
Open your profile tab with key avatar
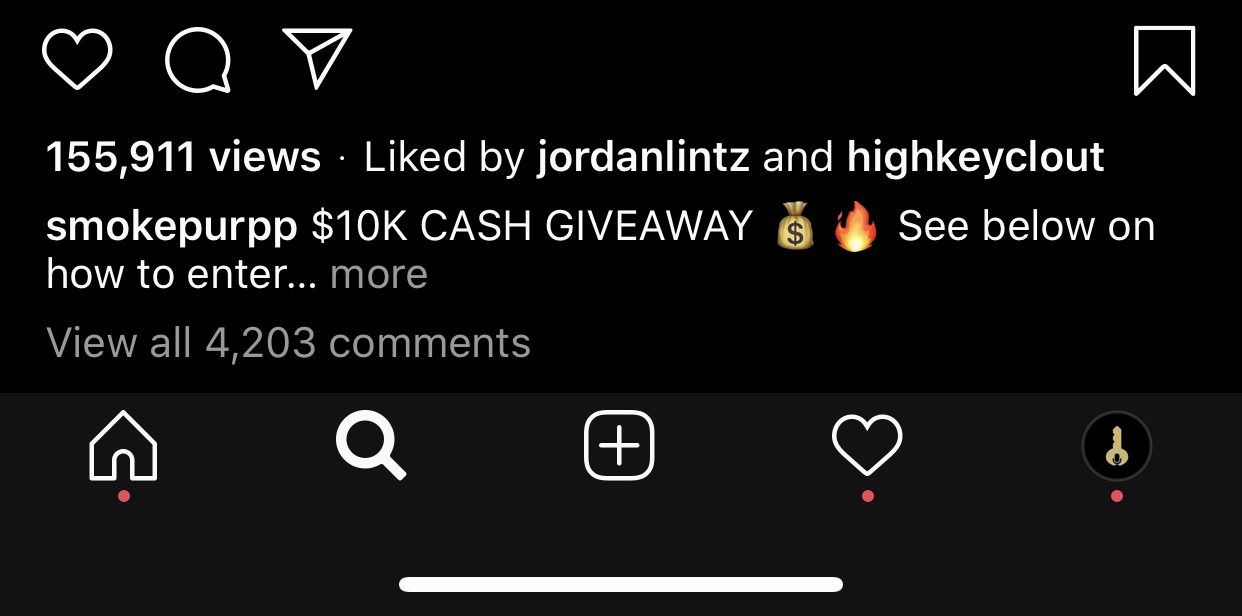pos(1116,446)
